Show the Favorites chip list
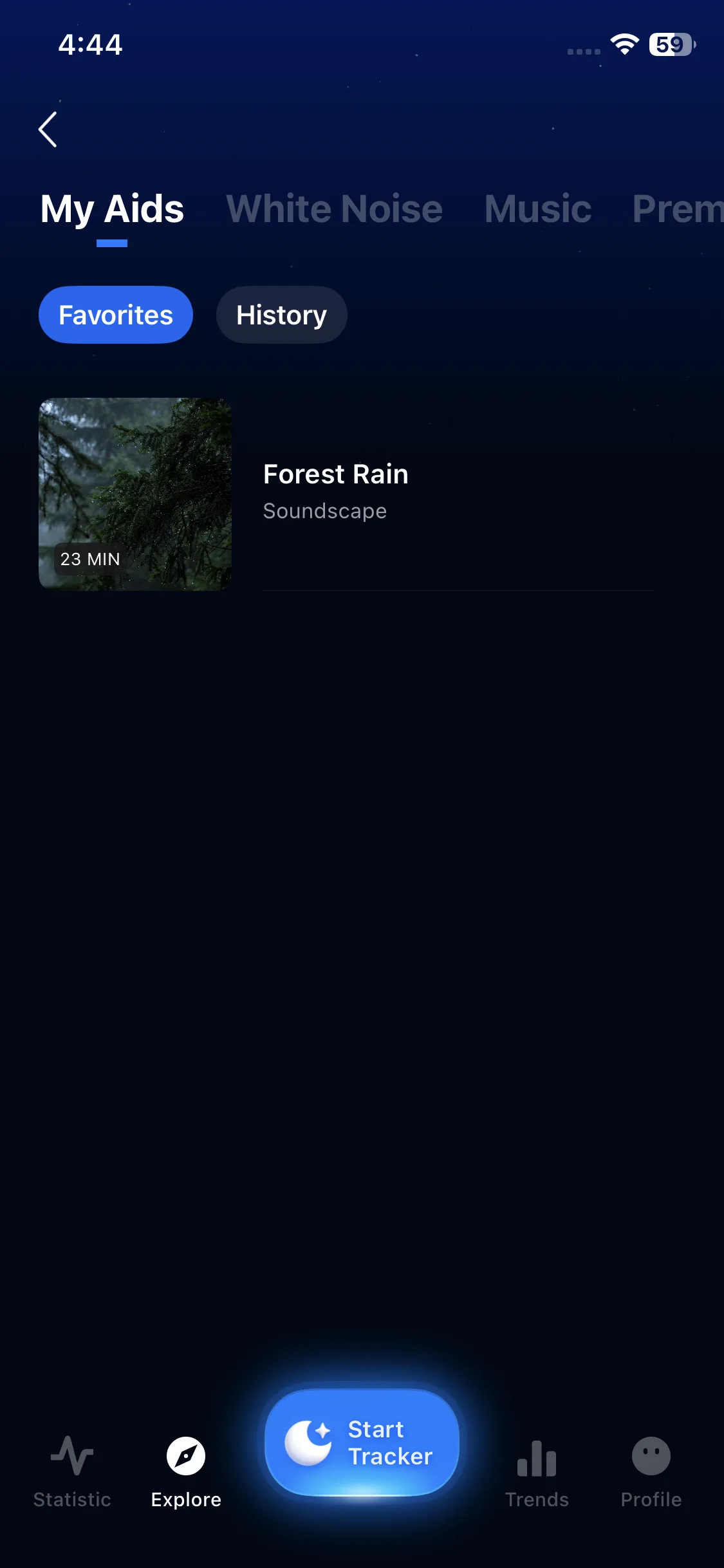 [x=116, y=315]
